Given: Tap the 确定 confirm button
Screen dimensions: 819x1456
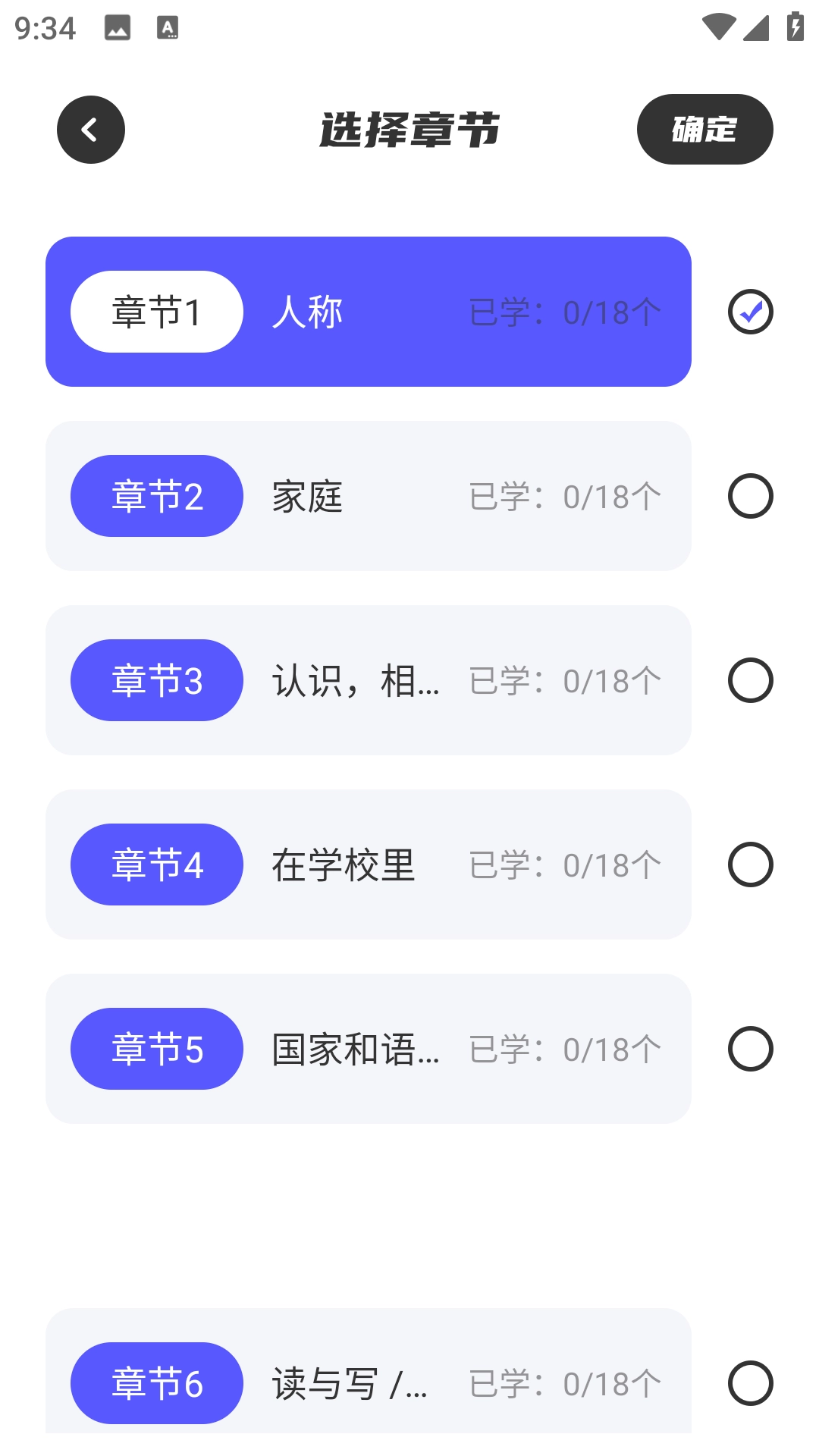Looking at the screenshot, I should tap(704, 130).
